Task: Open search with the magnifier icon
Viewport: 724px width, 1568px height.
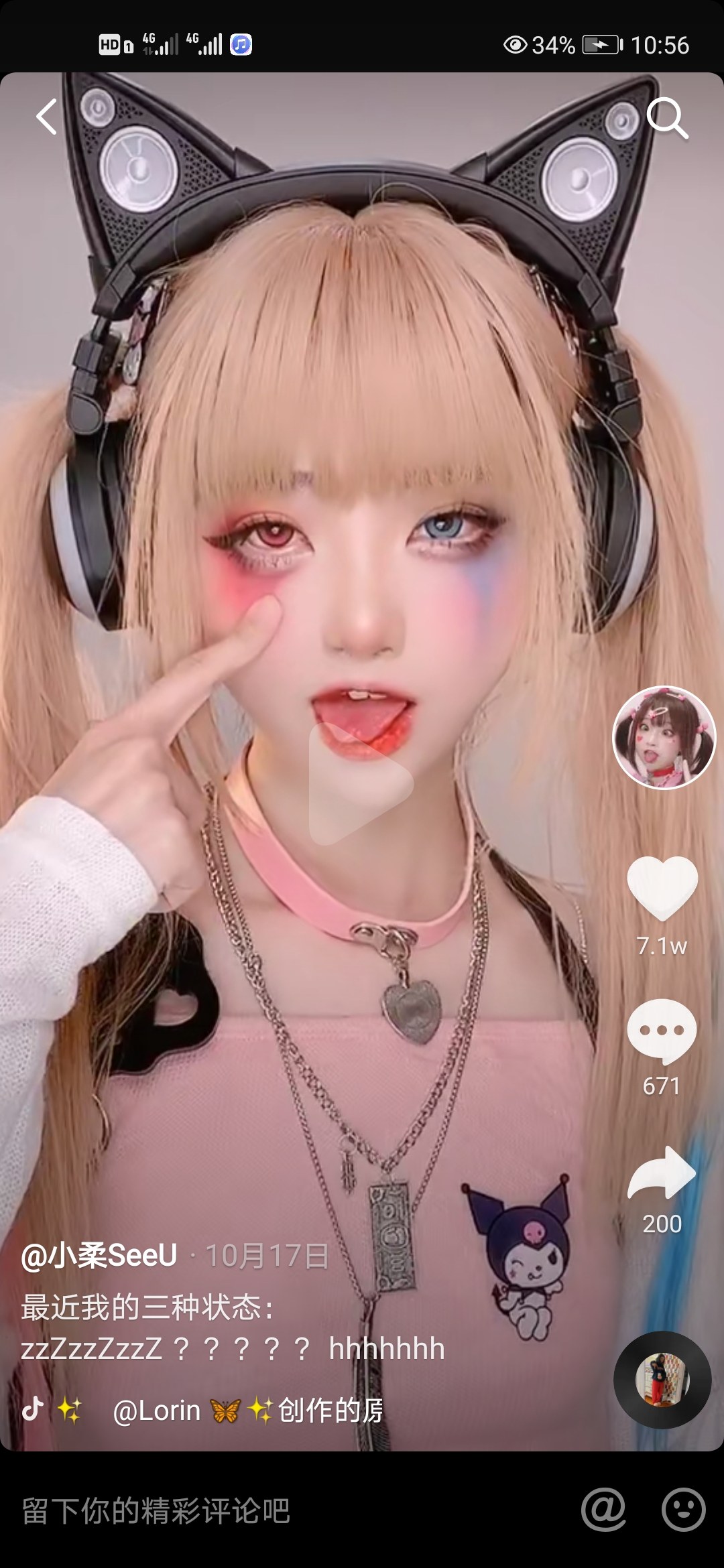Action: tap(666, 118)
